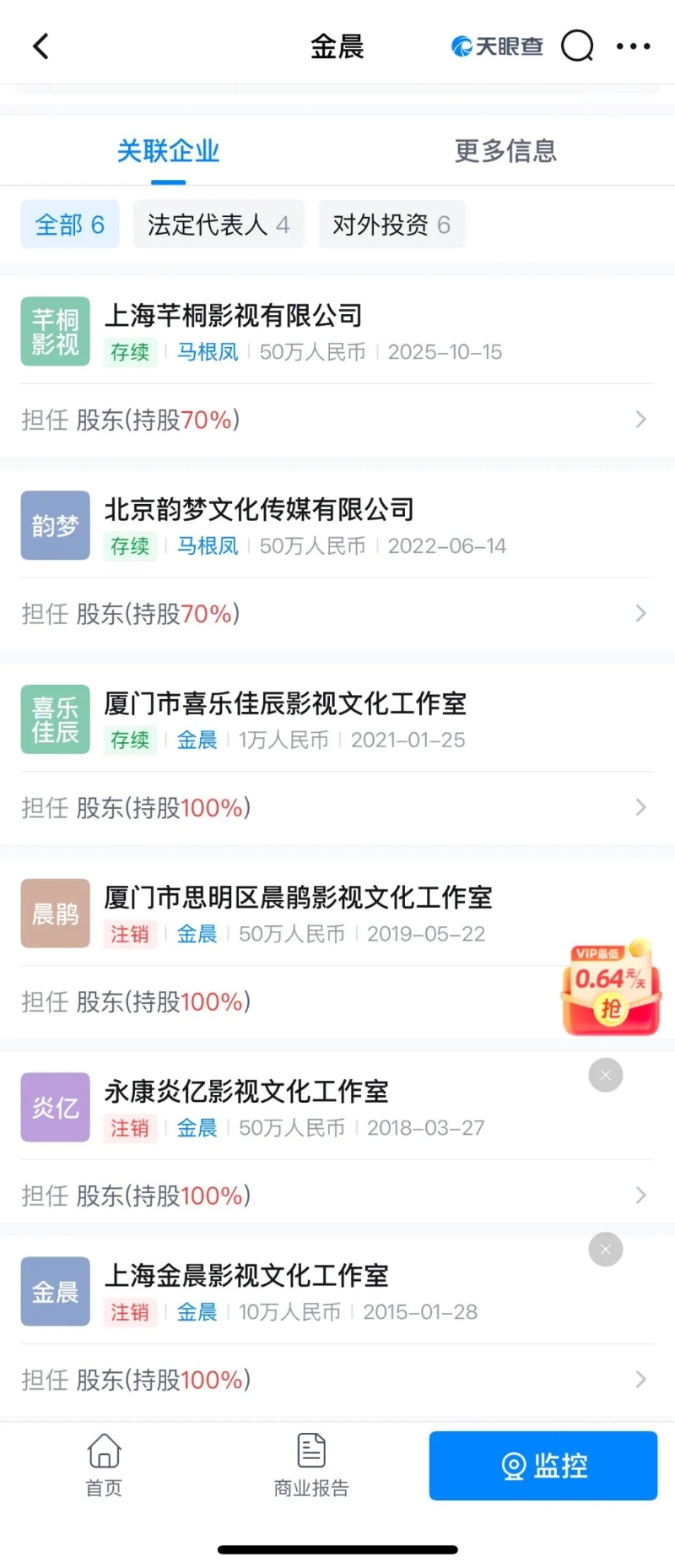
Task: Tap the blue 监控 button
Action: pos(543,1465)
